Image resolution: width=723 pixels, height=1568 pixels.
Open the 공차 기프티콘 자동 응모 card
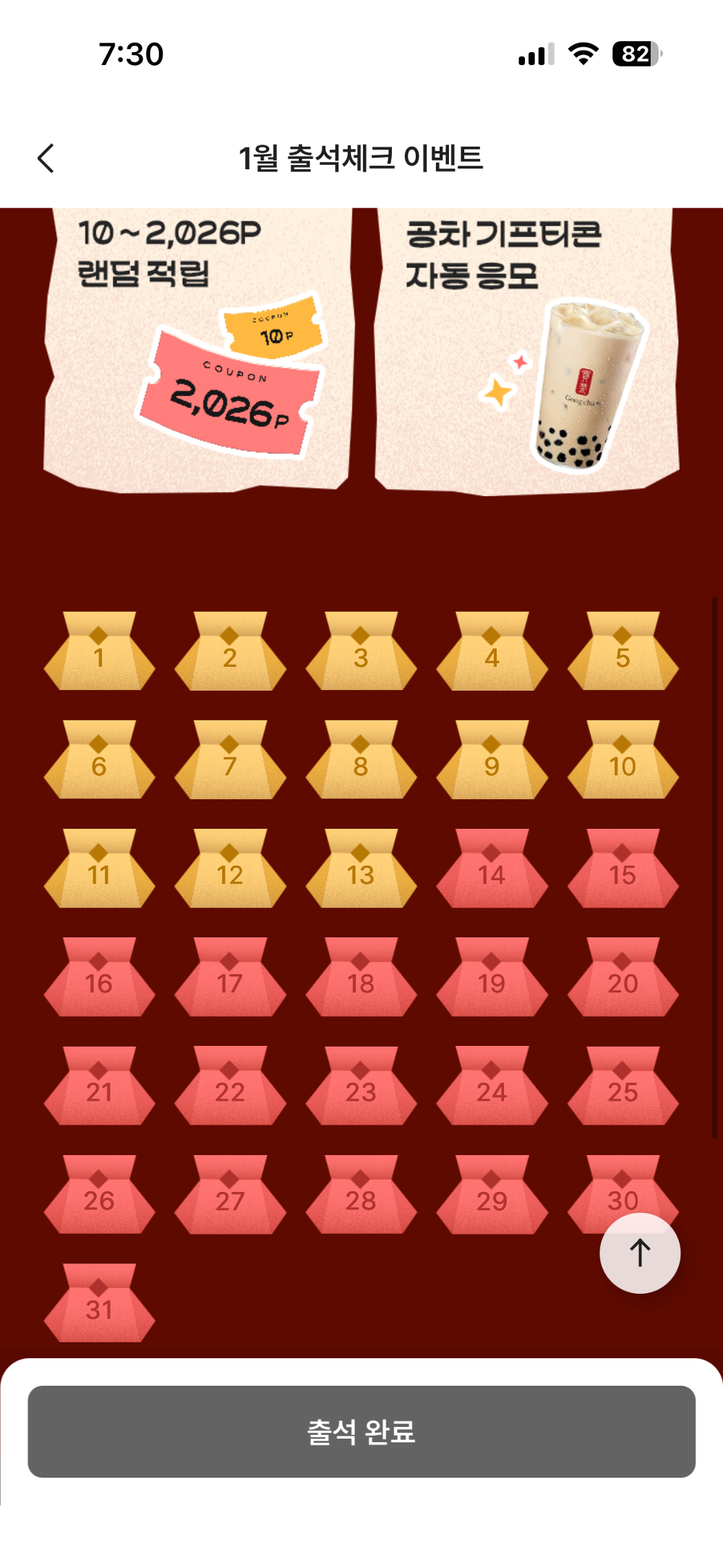pos(526,351)
